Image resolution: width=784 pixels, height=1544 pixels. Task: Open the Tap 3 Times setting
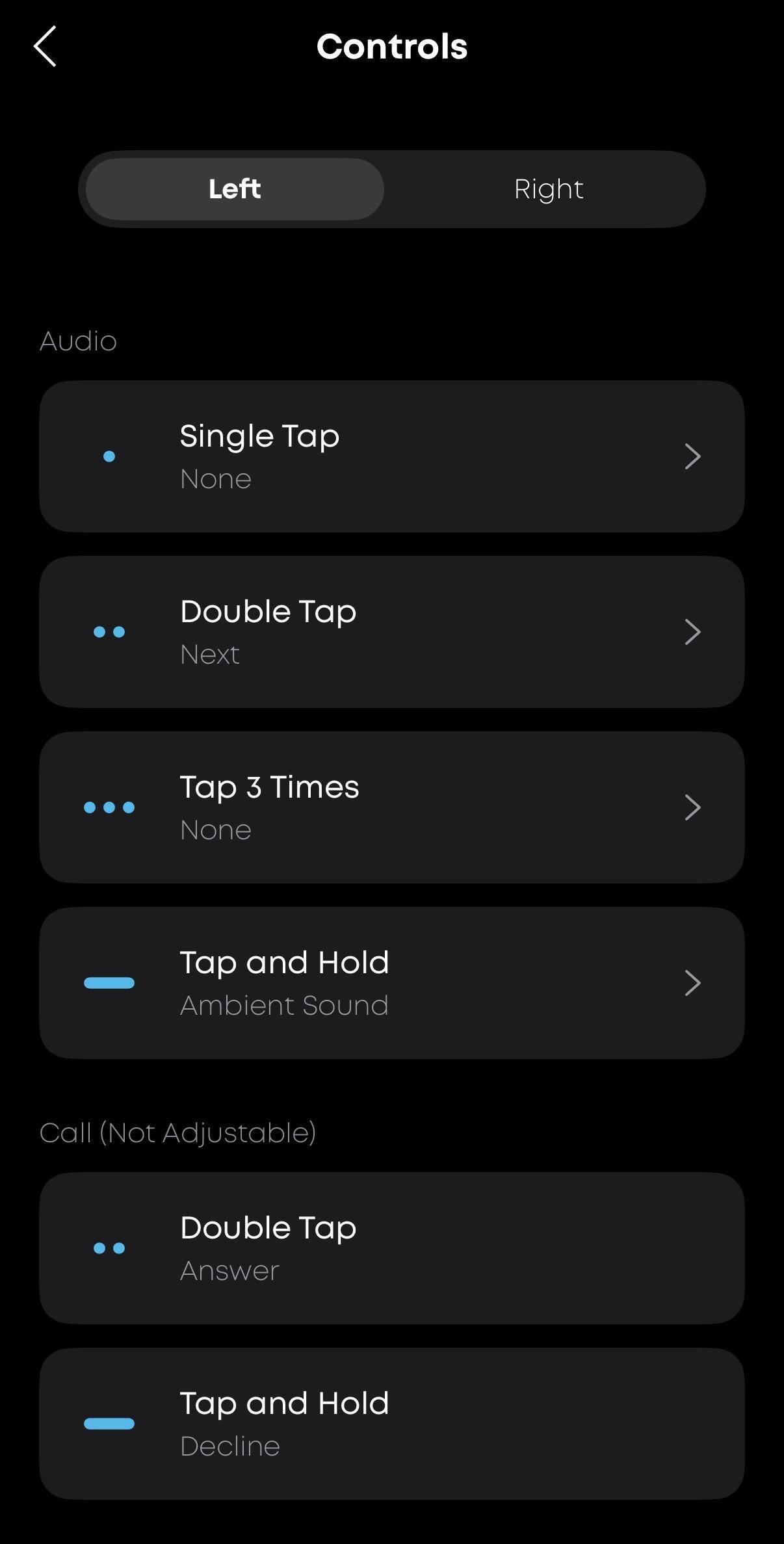[x=391, y=807]
